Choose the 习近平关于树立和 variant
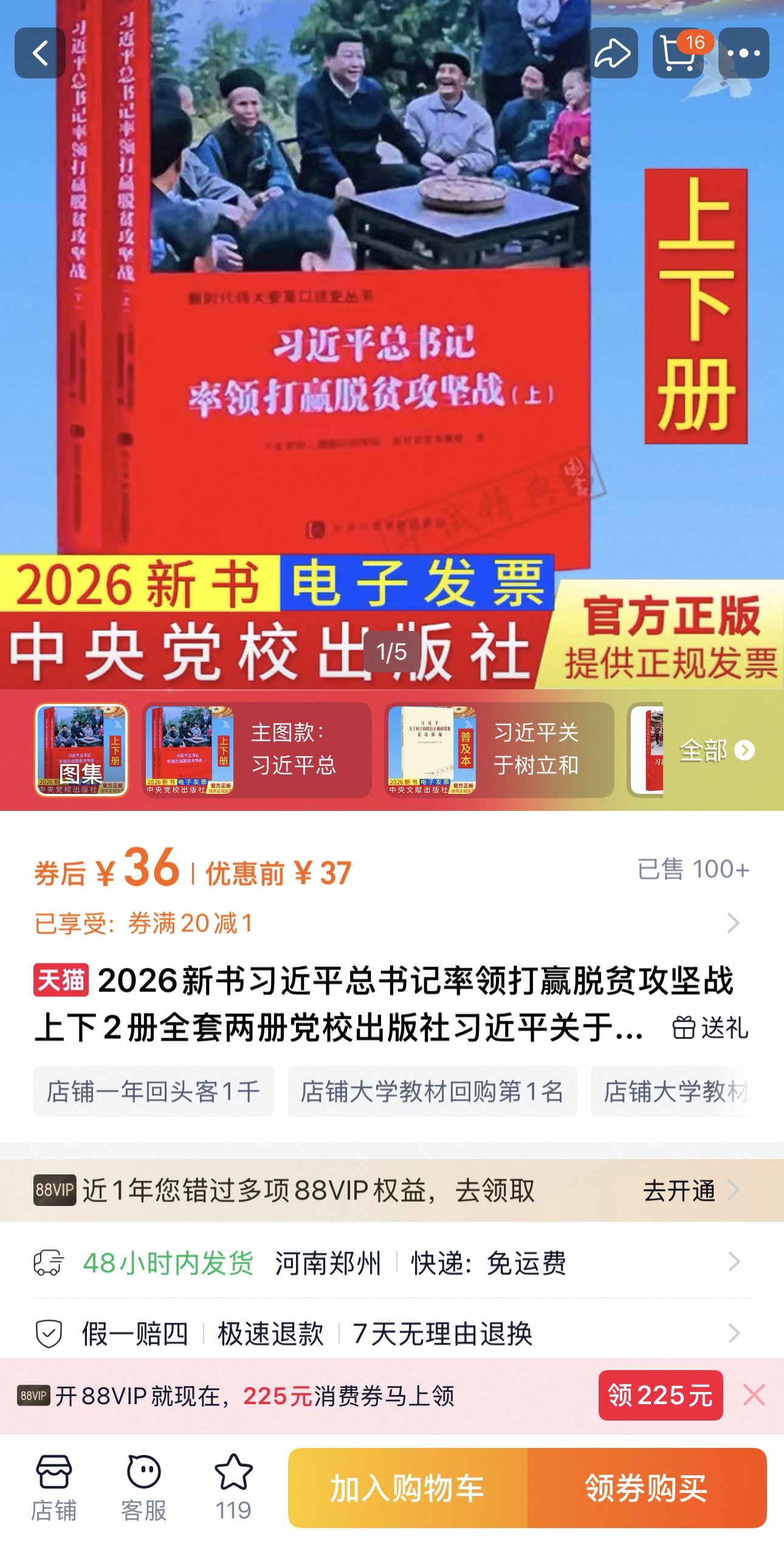The image size is (784, 1547). (x=498, y=749)
